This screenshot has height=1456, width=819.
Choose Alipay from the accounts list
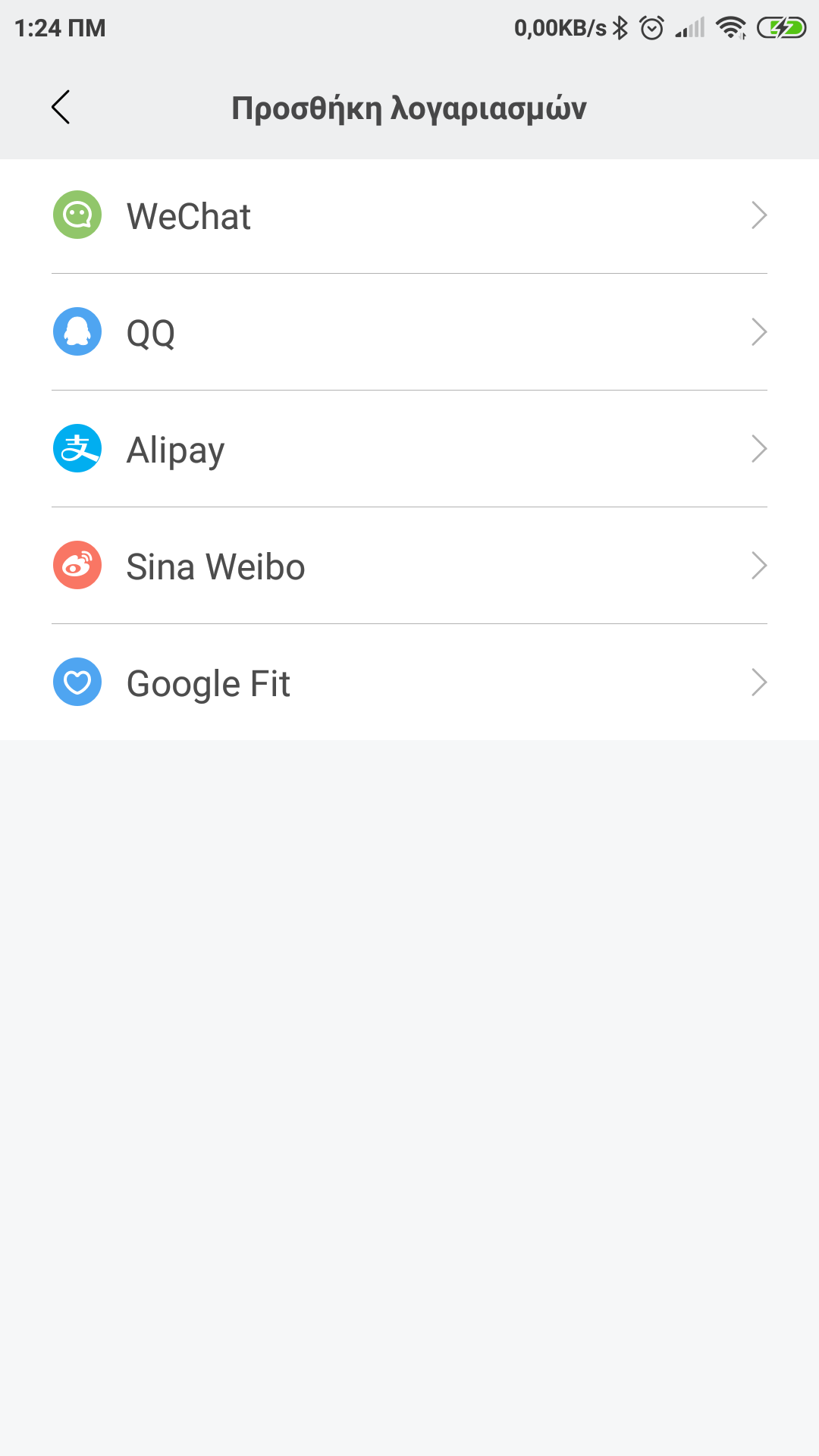tap(409, 450)
